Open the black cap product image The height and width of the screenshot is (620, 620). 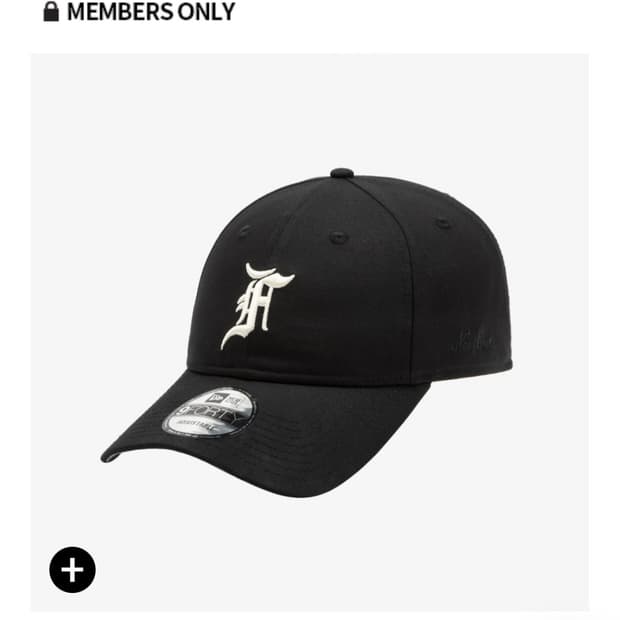pyautogui.click(x=310, y=330)
